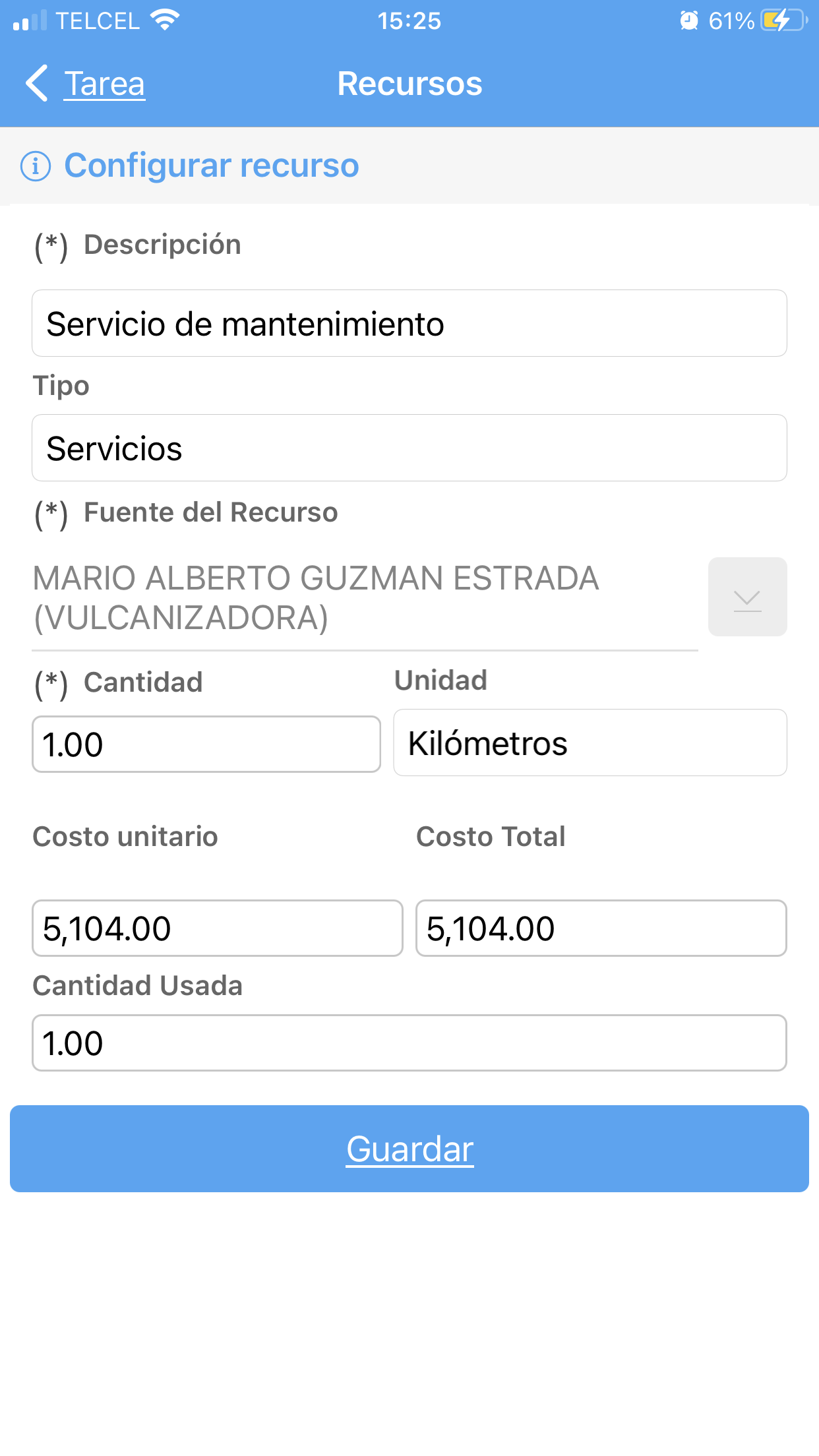Edit the Cantidad Usada field

(409, 1043)
